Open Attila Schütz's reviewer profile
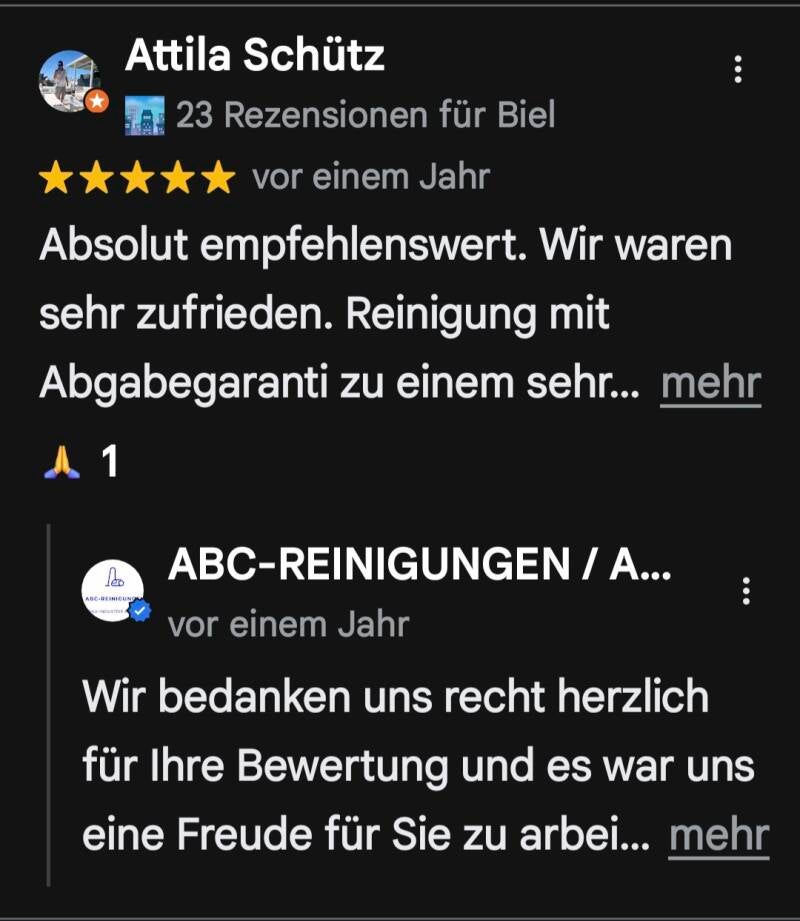 click(x=254, y=55)
